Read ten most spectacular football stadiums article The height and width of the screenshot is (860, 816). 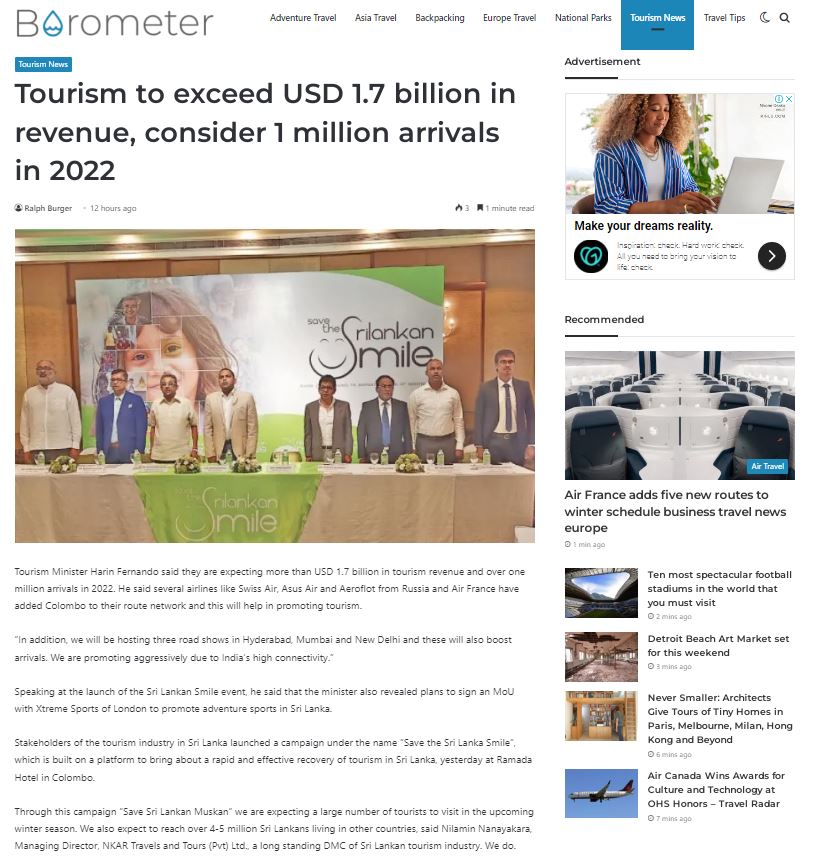pyautogui.click(x=719, y=589)
